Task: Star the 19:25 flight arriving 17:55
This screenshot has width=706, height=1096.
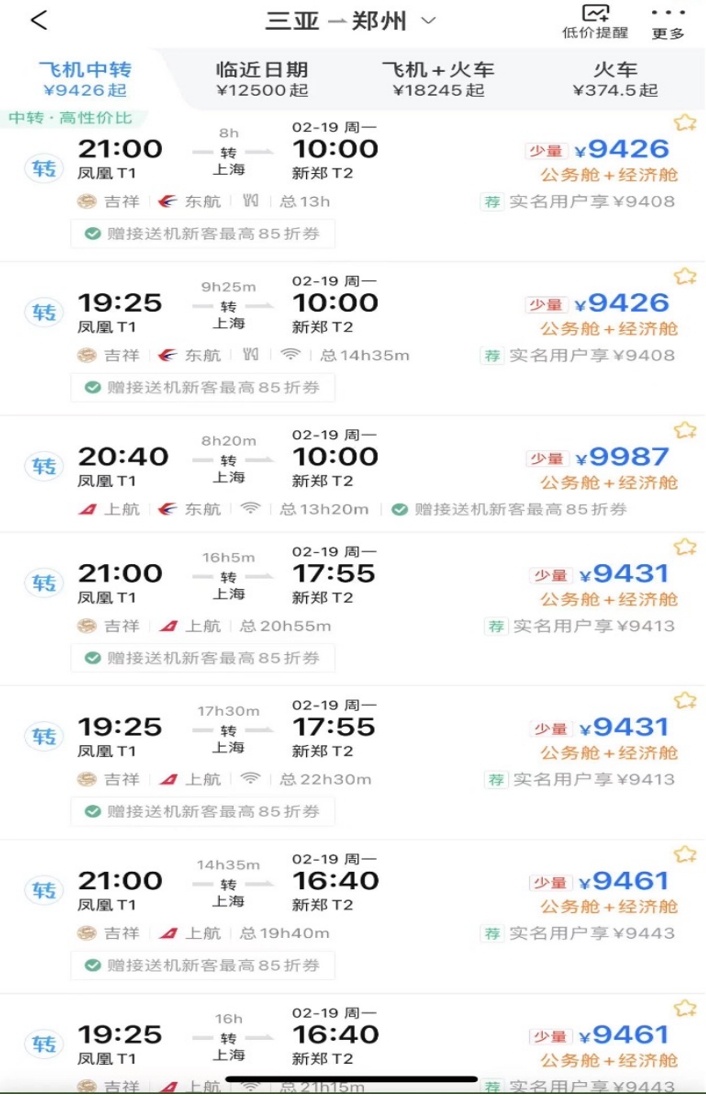Action: click(685, 701)
